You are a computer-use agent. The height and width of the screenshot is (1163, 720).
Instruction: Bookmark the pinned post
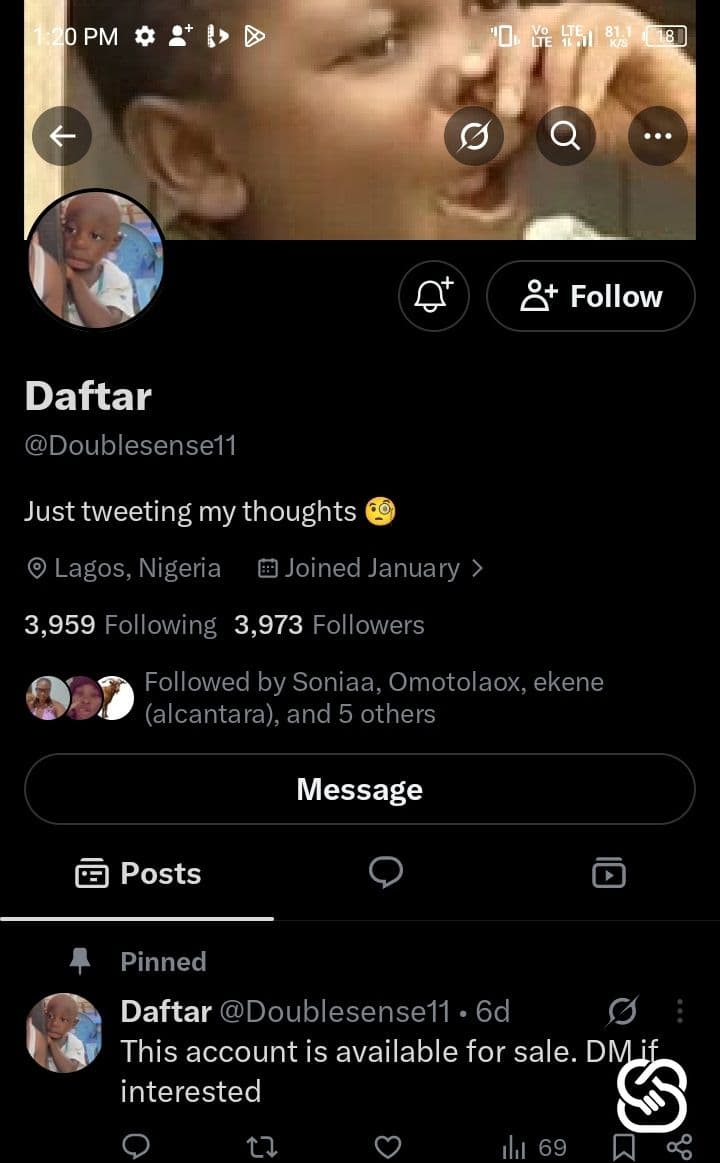tap(624, 1147)
